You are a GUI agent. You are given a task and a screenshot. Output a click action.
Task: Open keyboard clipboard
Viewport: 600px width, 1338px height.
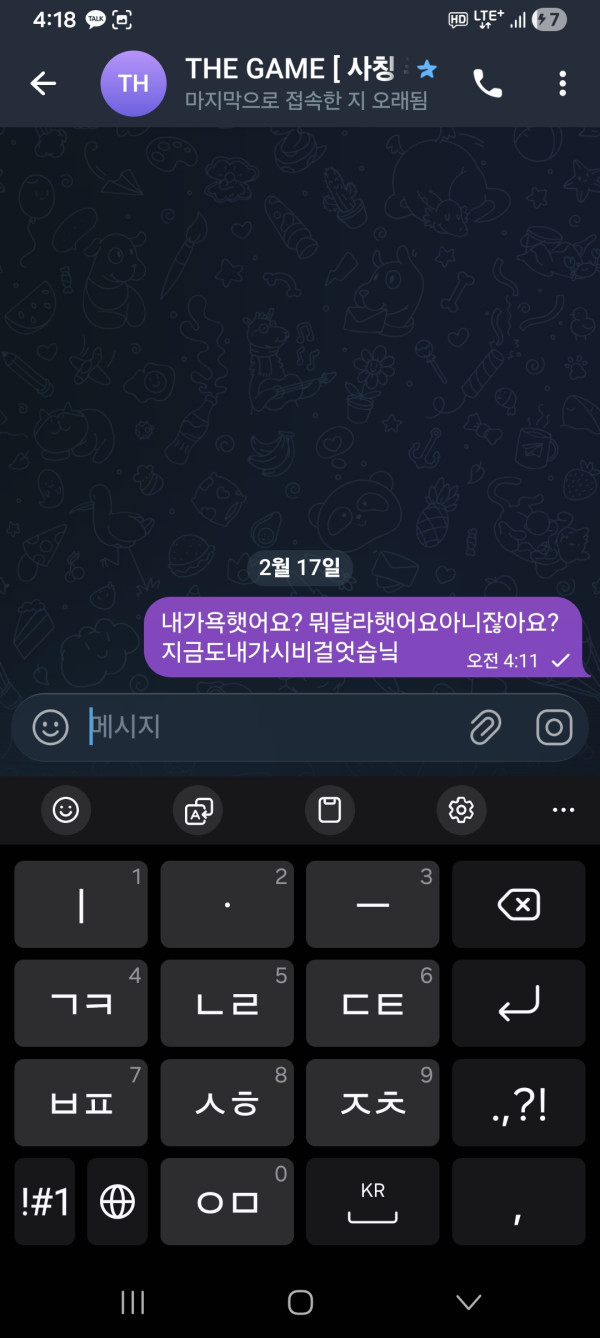click(330, 810)
